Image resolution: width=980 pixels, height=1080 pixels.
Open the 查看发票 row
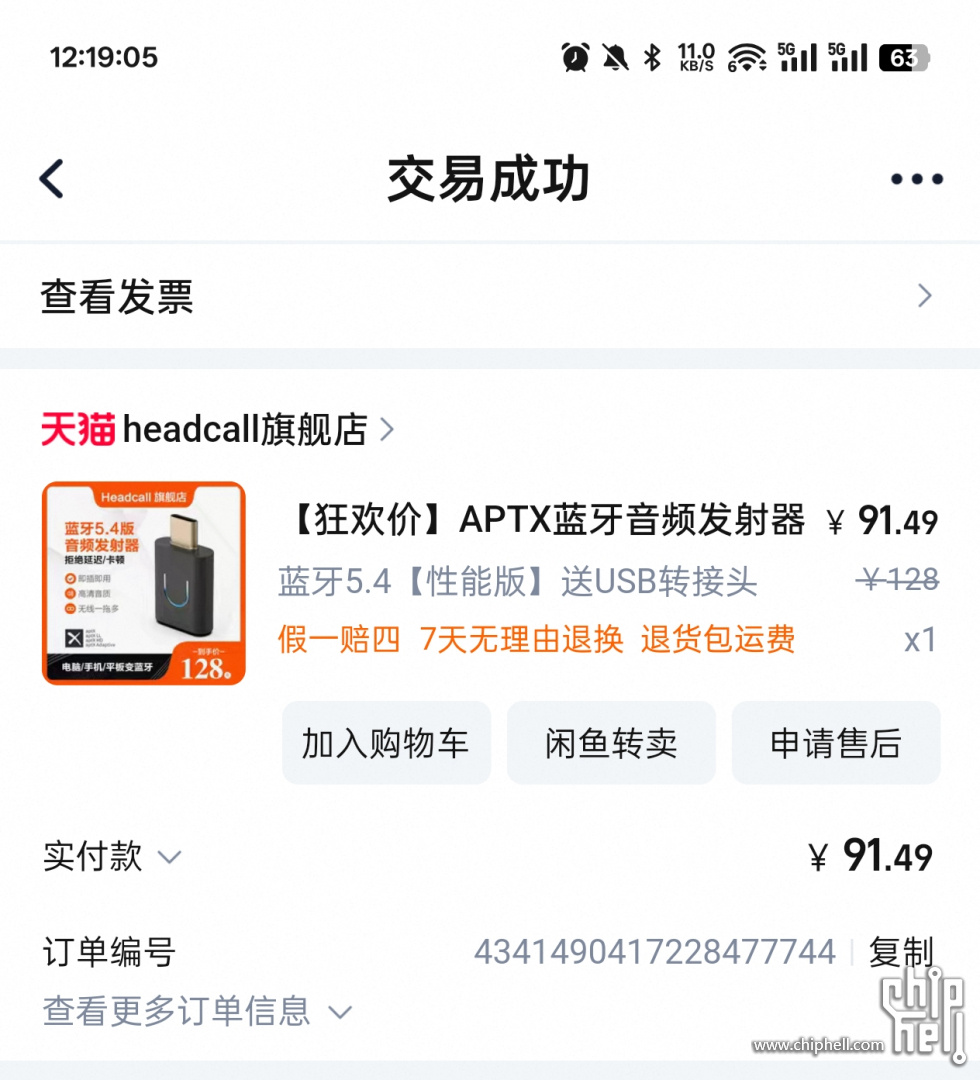tap(489, 296)
